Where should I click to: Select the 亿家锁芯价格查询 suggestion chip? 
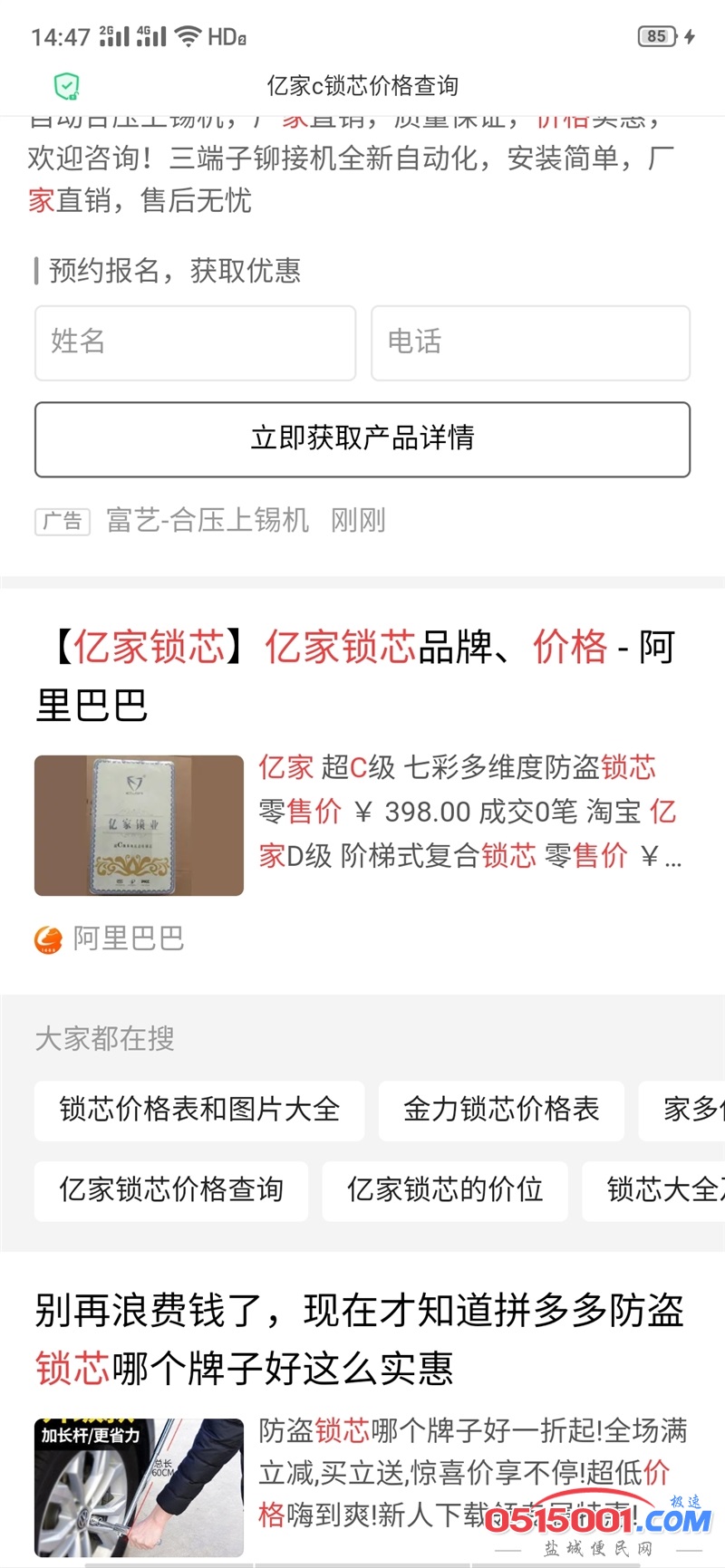pos(171,1190)
